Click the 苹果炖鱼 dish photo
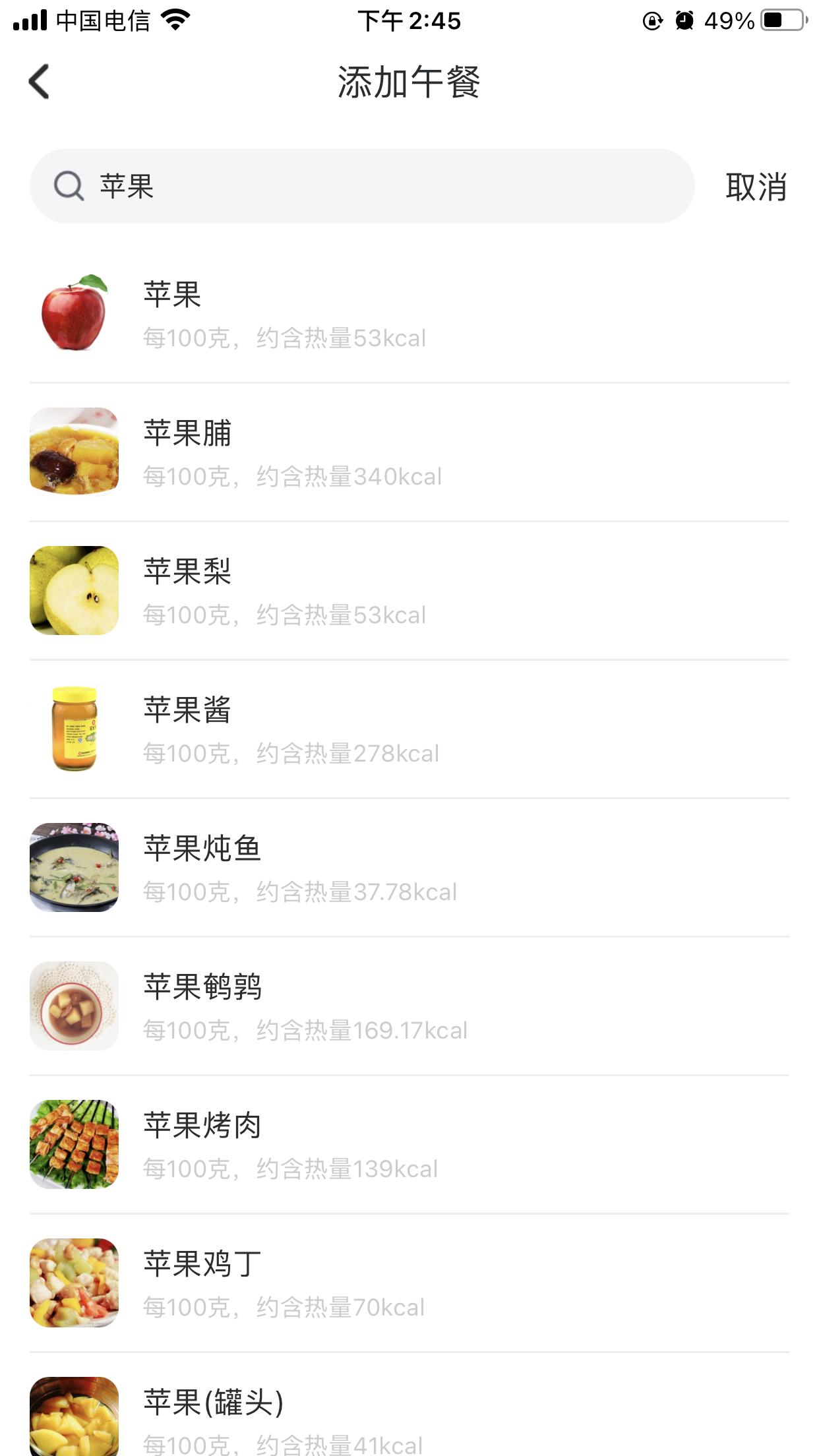This screenshot has height=1456, width=819. 73,866
